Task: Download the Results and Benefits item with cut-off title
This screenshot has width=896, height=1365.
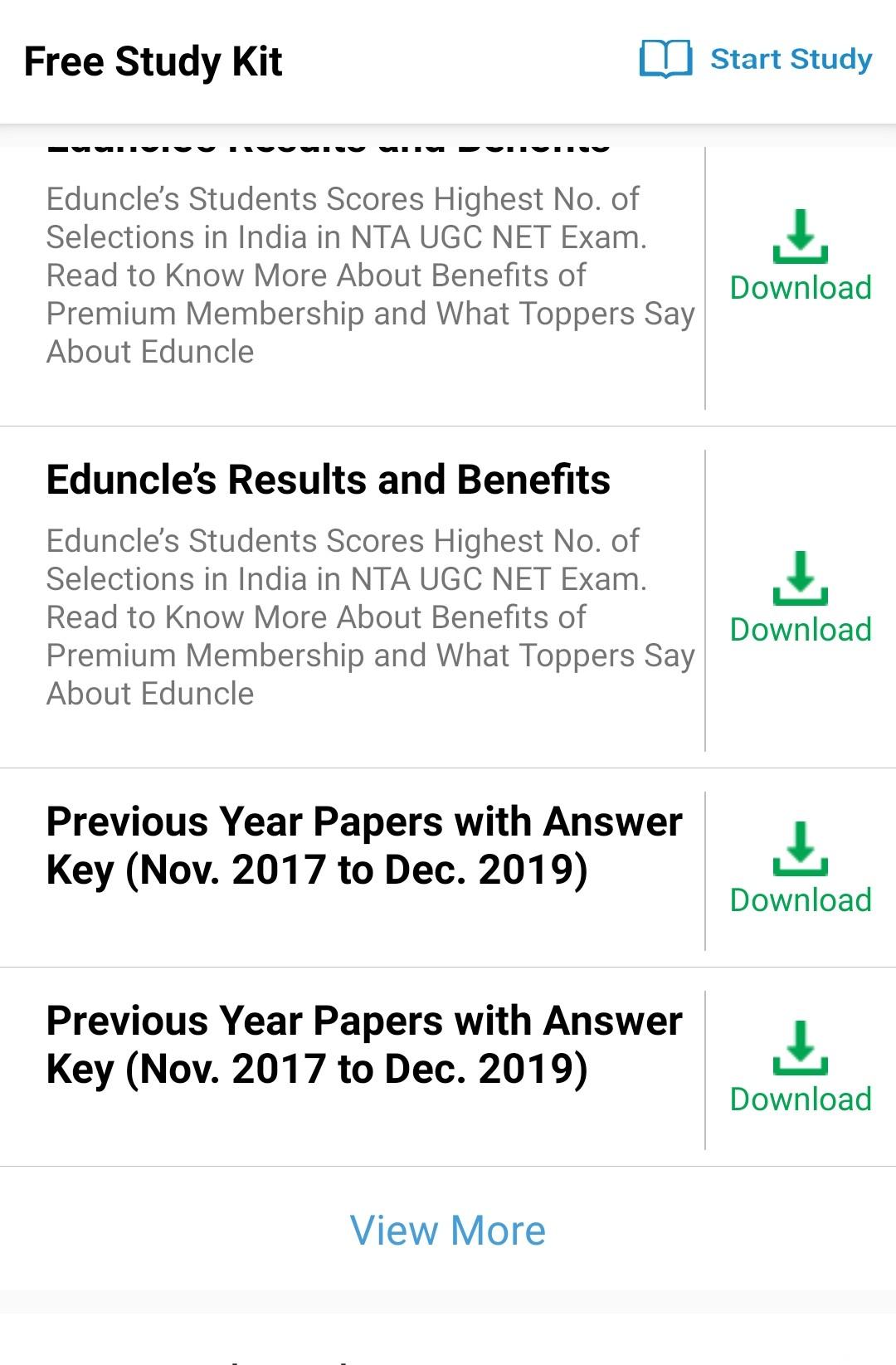Action: (801, 256)
